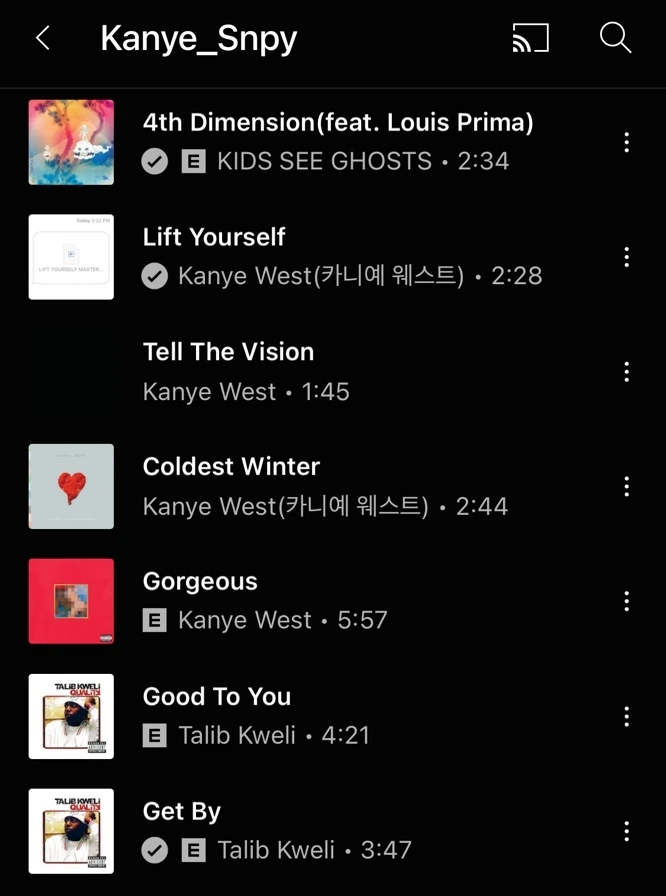This screenshot has height=896, width=666.
Task: Open more options for Lift Yourself
Action: pos(627,257)
